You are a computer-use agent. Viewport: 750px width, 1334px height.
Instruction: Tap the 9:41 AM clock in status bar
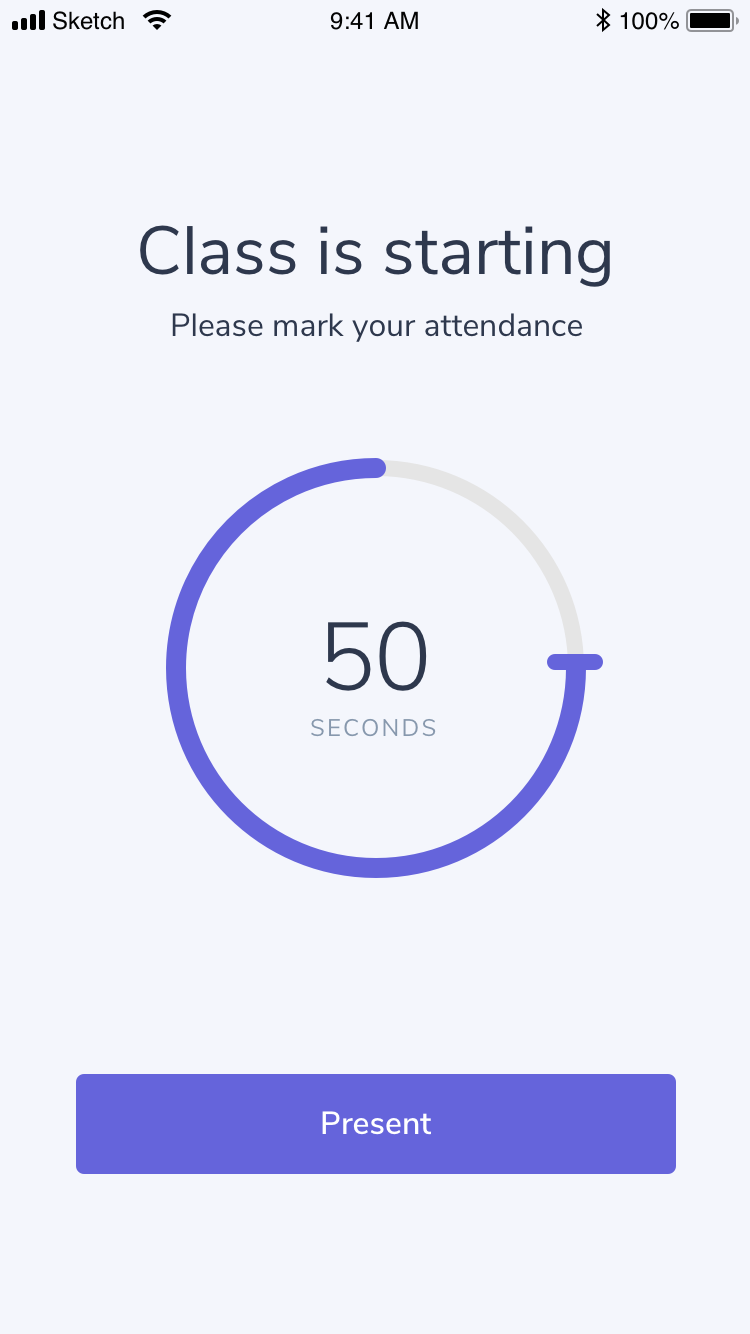click(x=375, y=20)
